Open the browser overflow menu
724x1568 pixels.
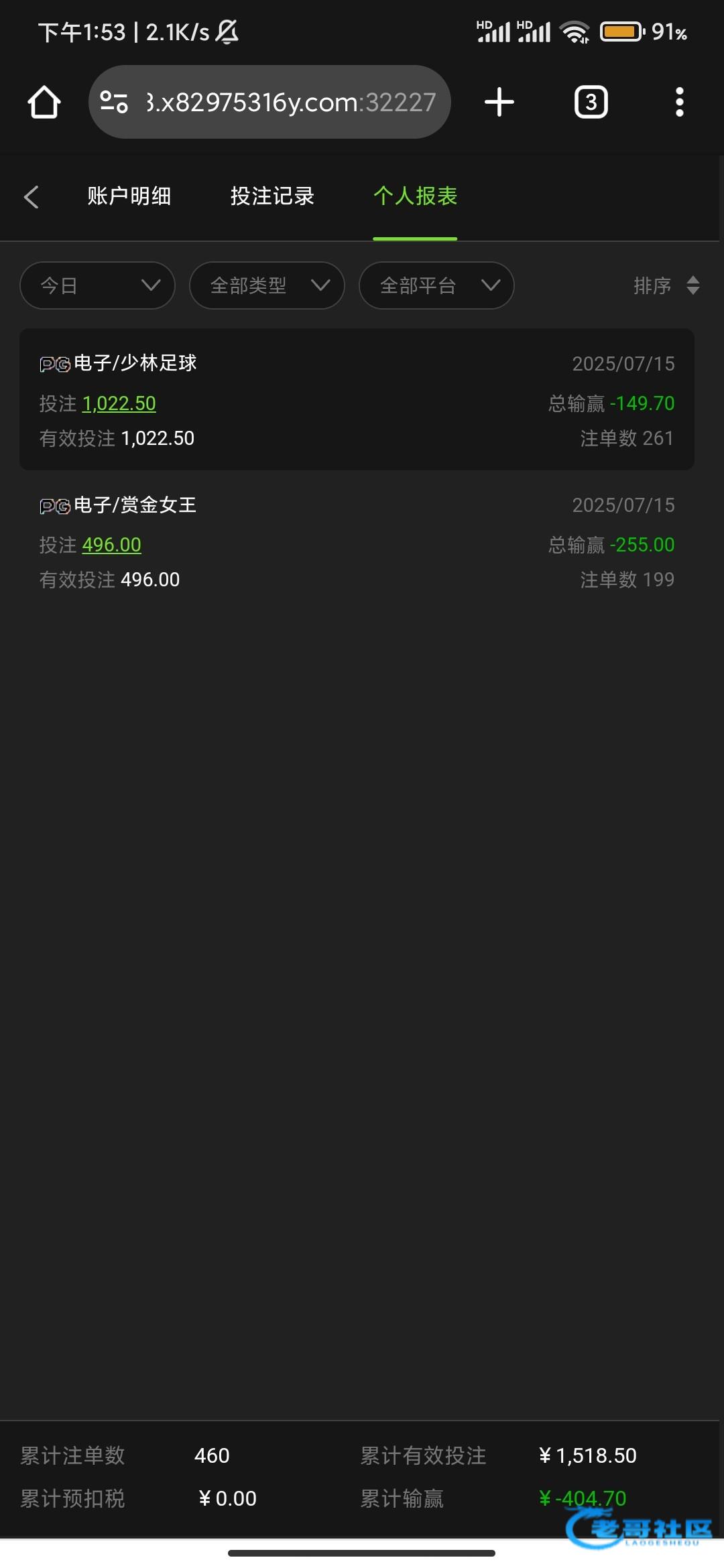click(x=680, y=103)
